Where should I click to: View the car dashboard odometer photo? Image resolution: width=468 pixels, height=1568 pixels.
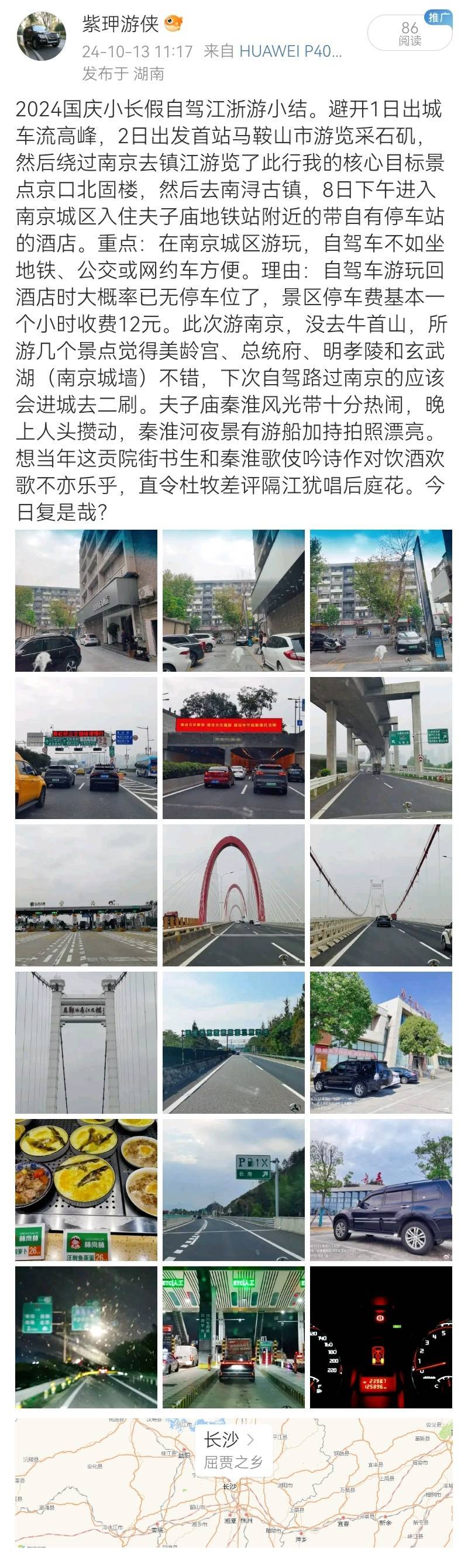381,1336
